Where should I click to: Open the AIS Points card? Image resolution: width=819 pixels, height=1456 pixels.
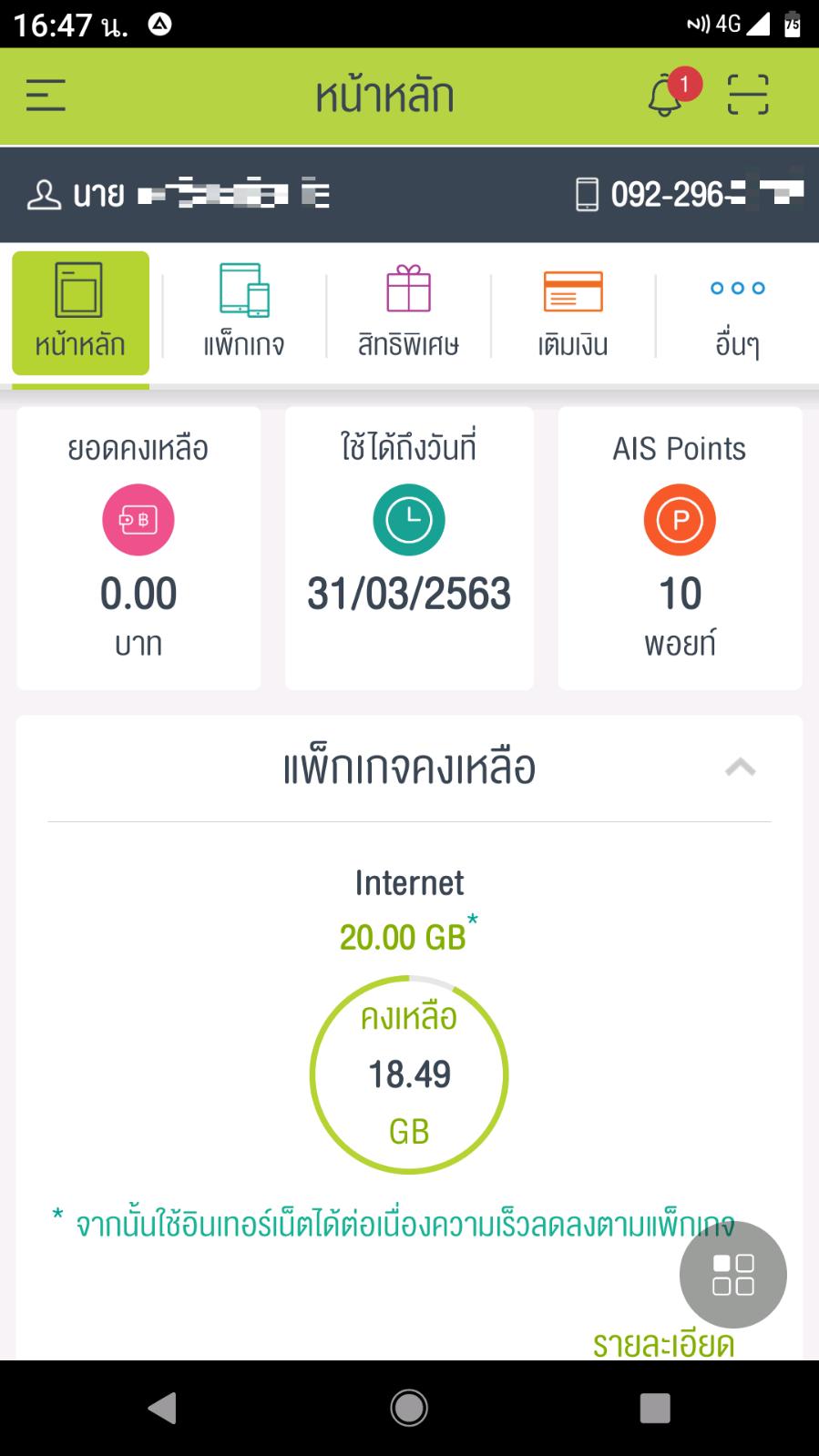pos(680,548)
